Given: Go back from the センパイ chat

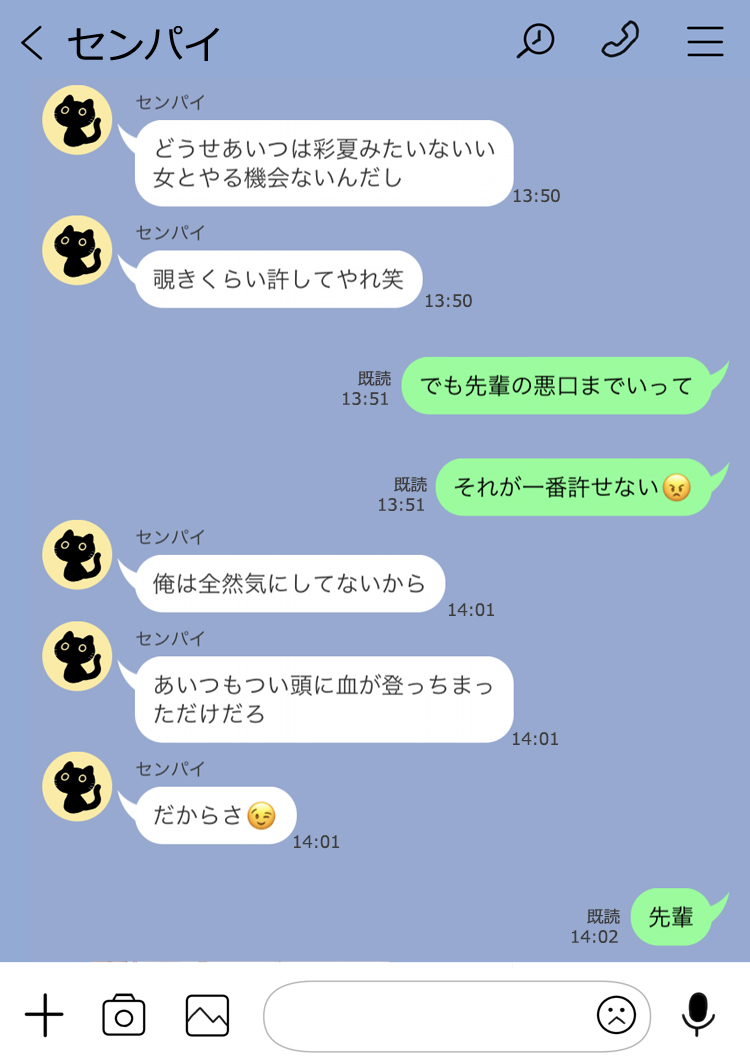Looking at the screenshot, I should [32, 43].
